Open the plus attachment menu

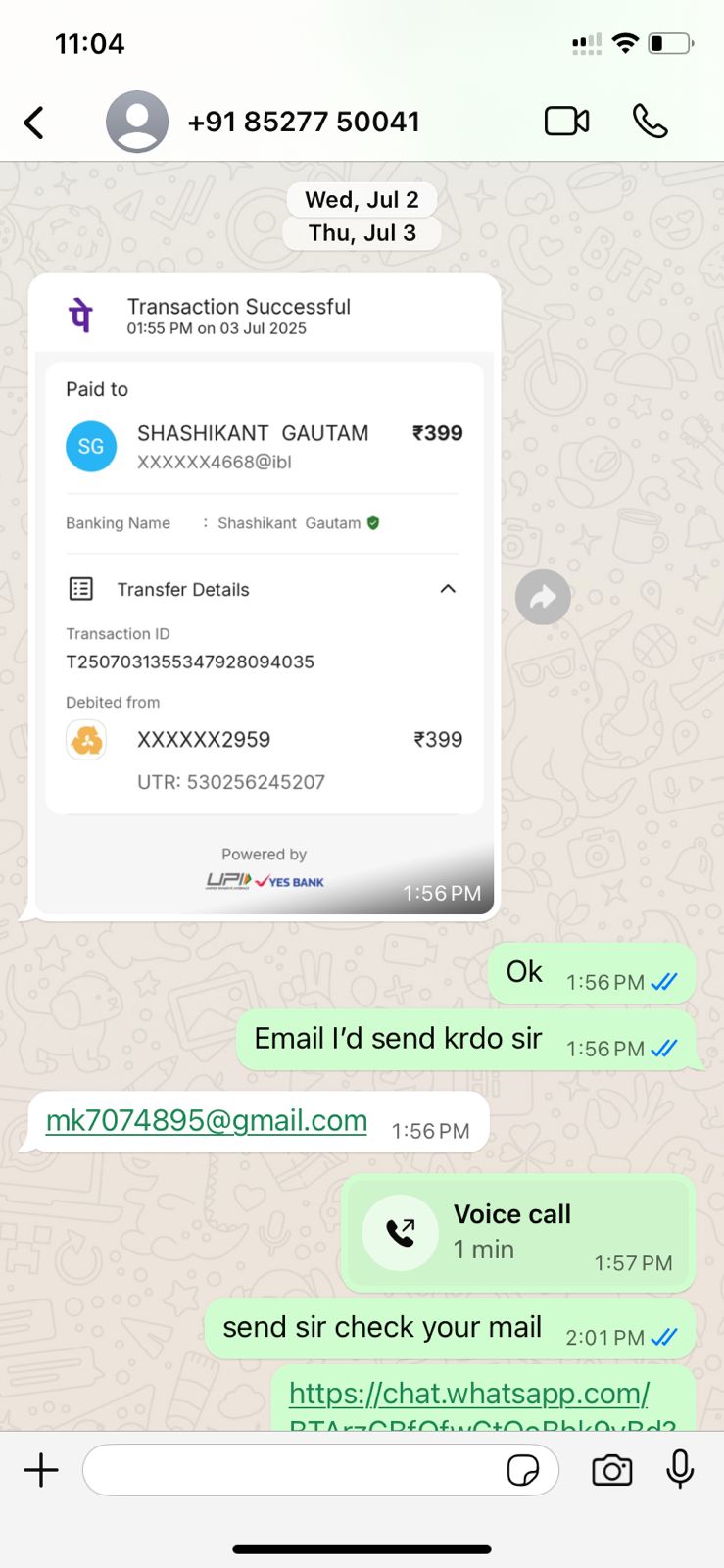41,1470
